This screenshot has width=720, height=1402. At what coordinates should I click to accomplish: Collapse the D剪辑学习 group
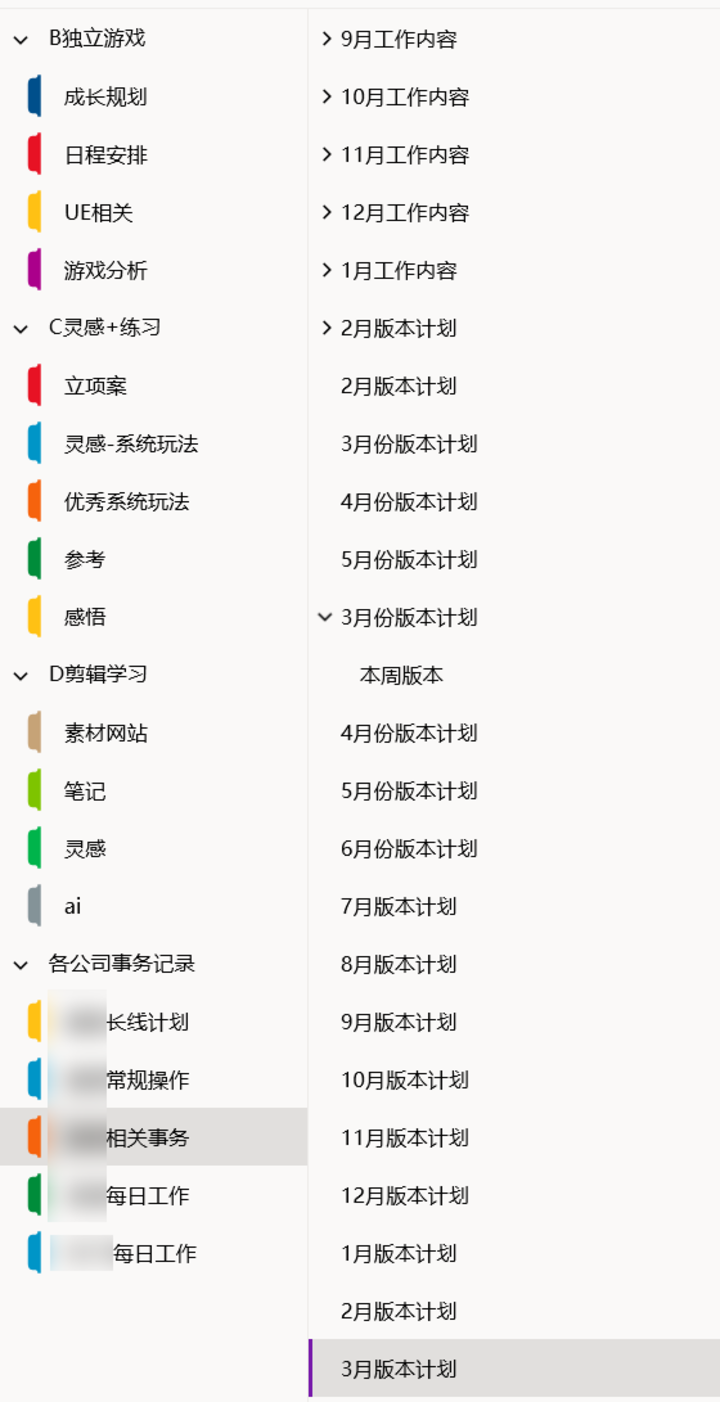(x=20, y=676)
